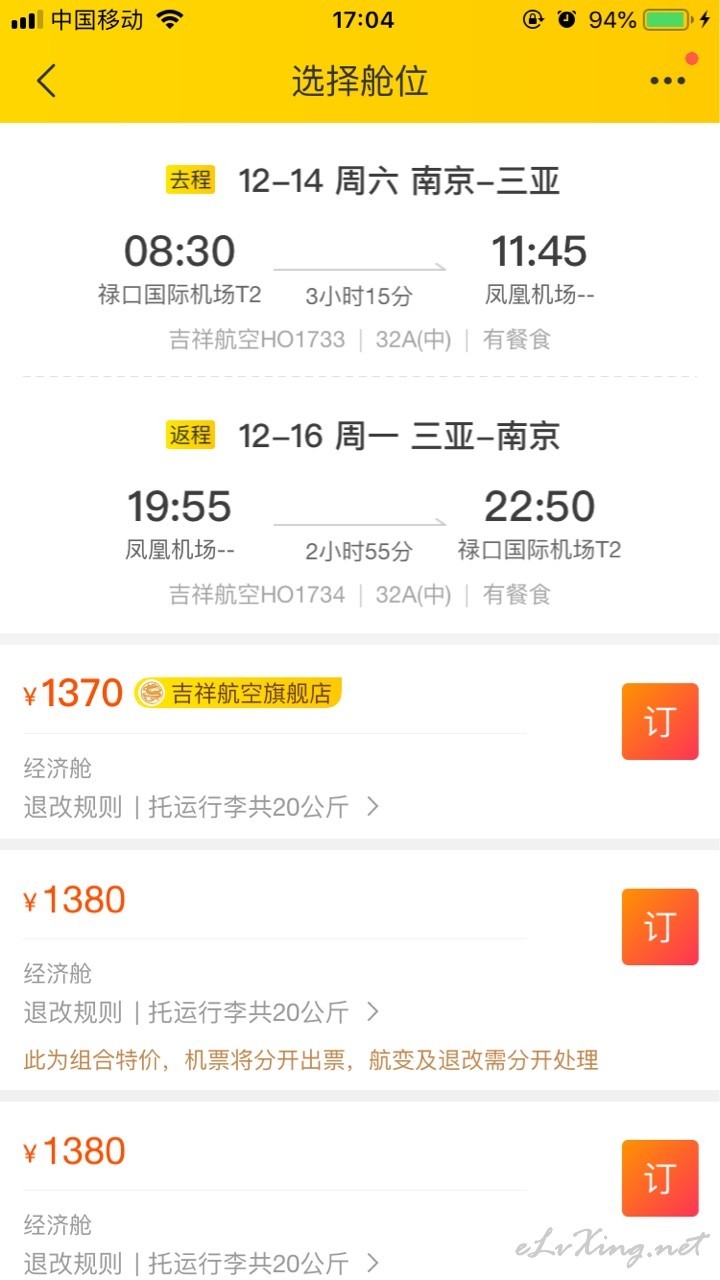
Task: Go back using the top-left arrow
Action: [46, 81]
